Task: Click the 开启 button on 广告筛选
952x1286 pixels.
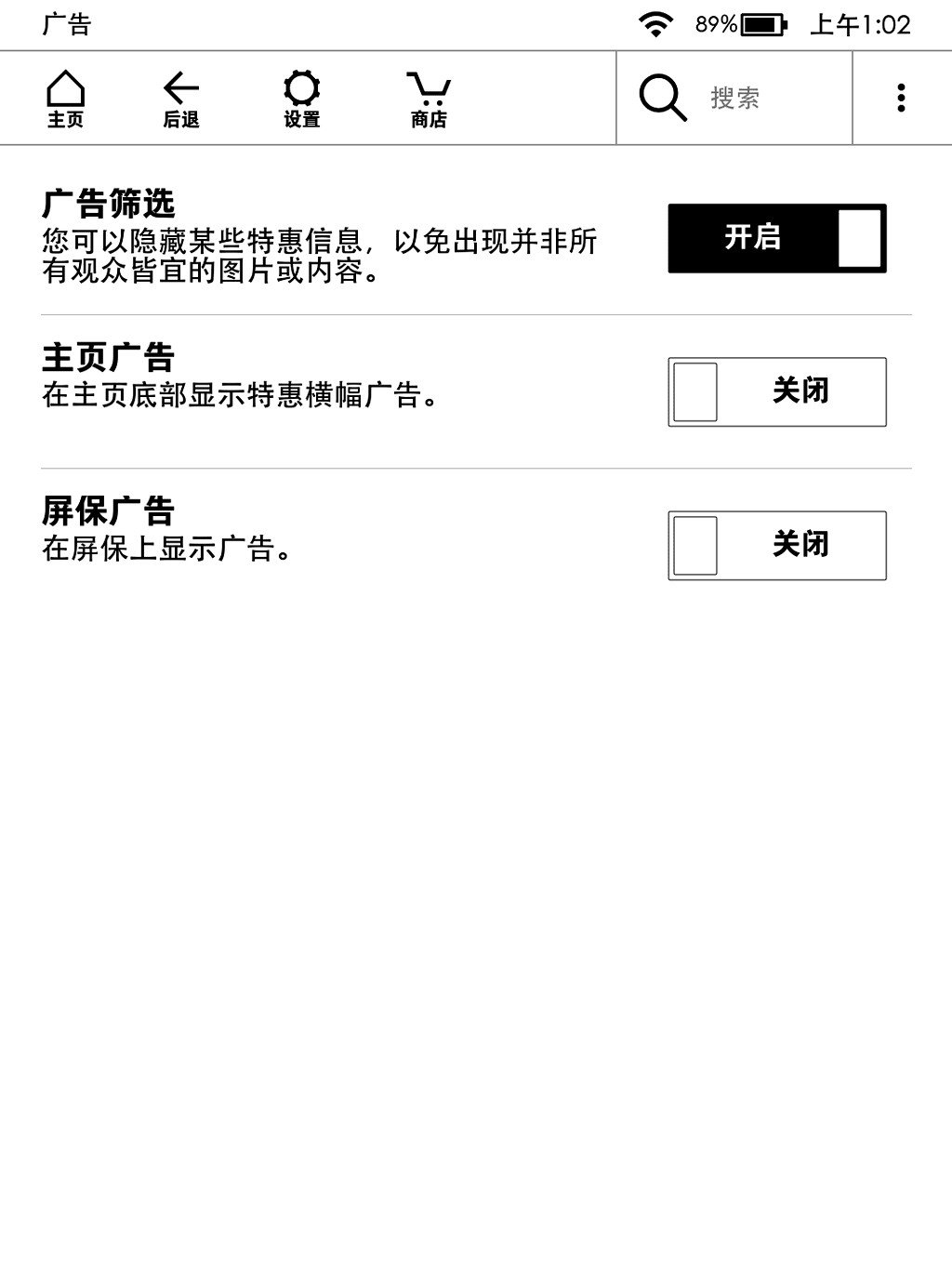Action: click(x=753, y=238)
